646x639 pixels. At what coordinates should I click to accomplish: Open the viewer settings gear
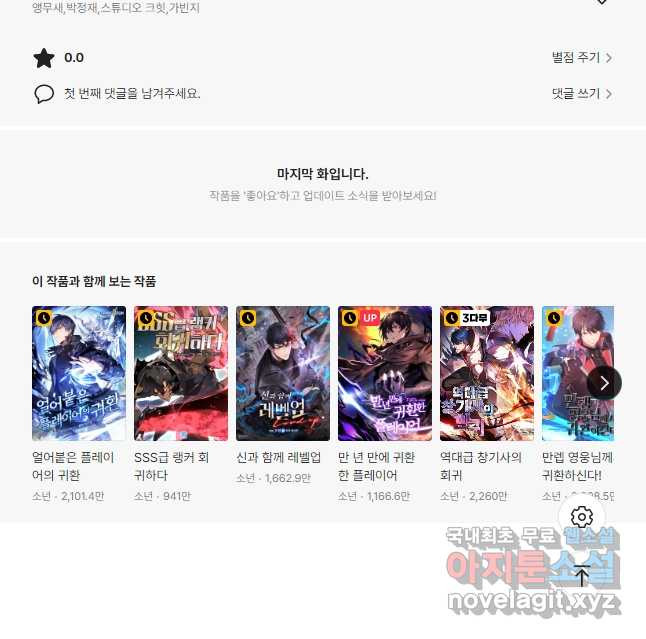click(x=582, y=517)
